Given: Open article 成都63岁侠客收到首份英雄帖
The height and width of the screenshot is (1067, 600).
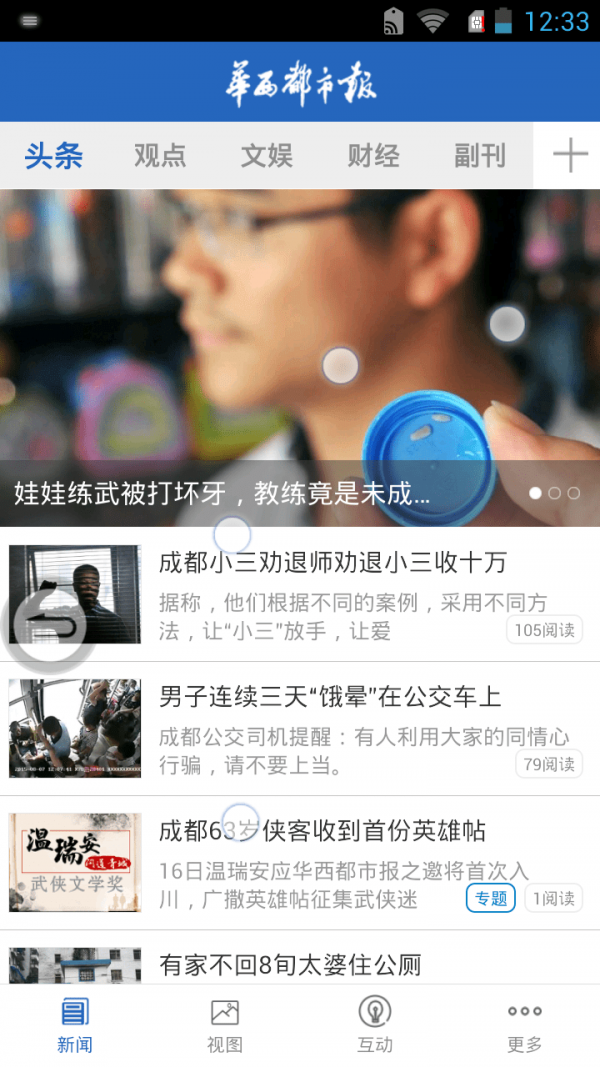Looking at the screenshot, I should click(300, 862).
